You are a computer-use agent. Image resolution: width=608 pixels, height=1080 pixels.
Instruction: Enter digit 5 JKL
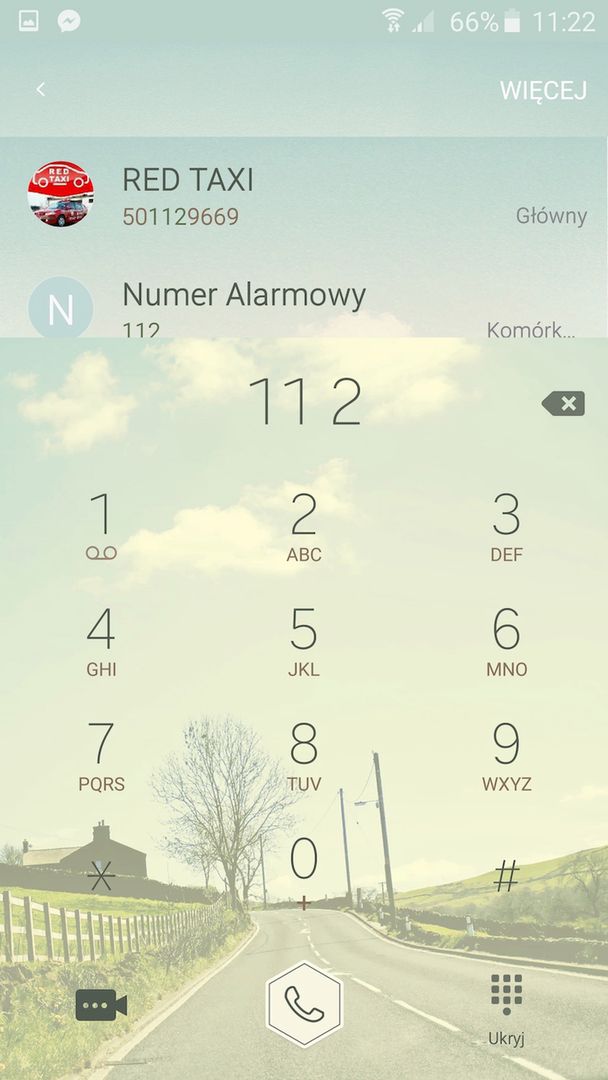[304, 641]
